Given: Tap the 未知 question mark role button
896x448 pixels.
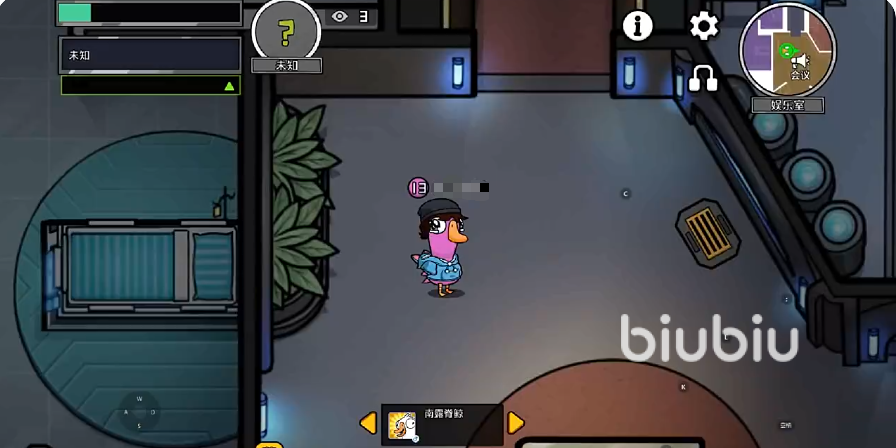Looking at the screenshot, I should [286, 33].
